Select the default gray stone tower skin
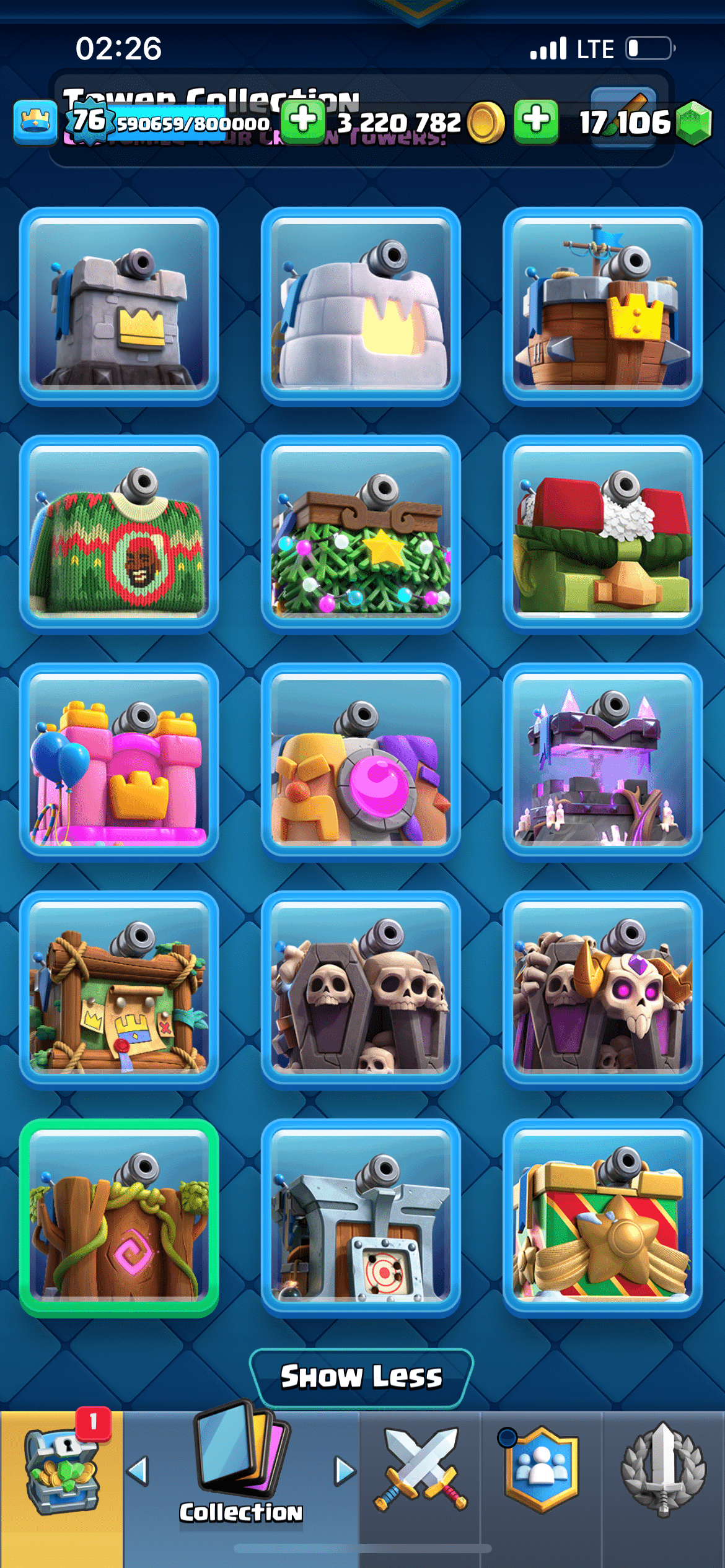 click(119, 306)
